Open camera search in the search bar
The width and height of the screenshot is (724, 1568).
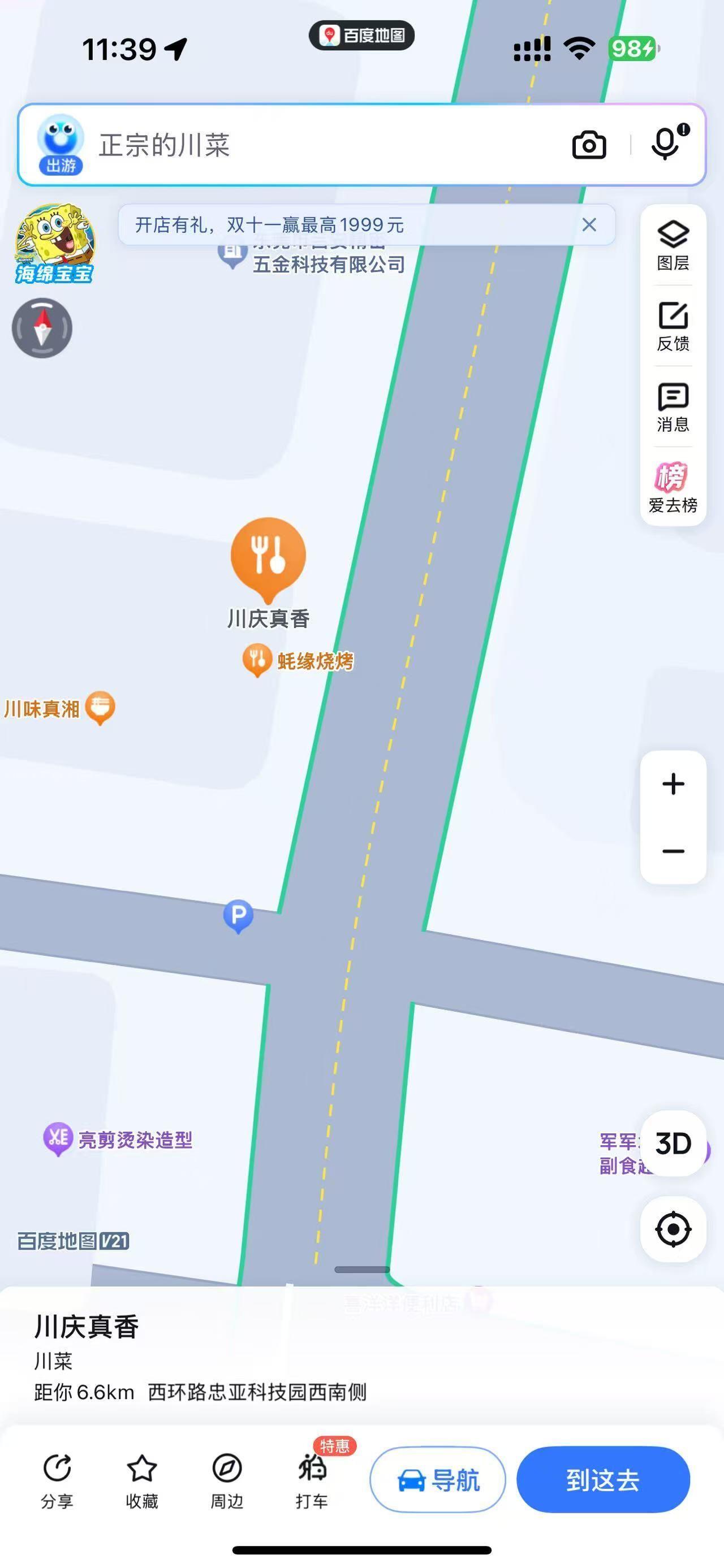pyautogui.click(x=589, y=145)
